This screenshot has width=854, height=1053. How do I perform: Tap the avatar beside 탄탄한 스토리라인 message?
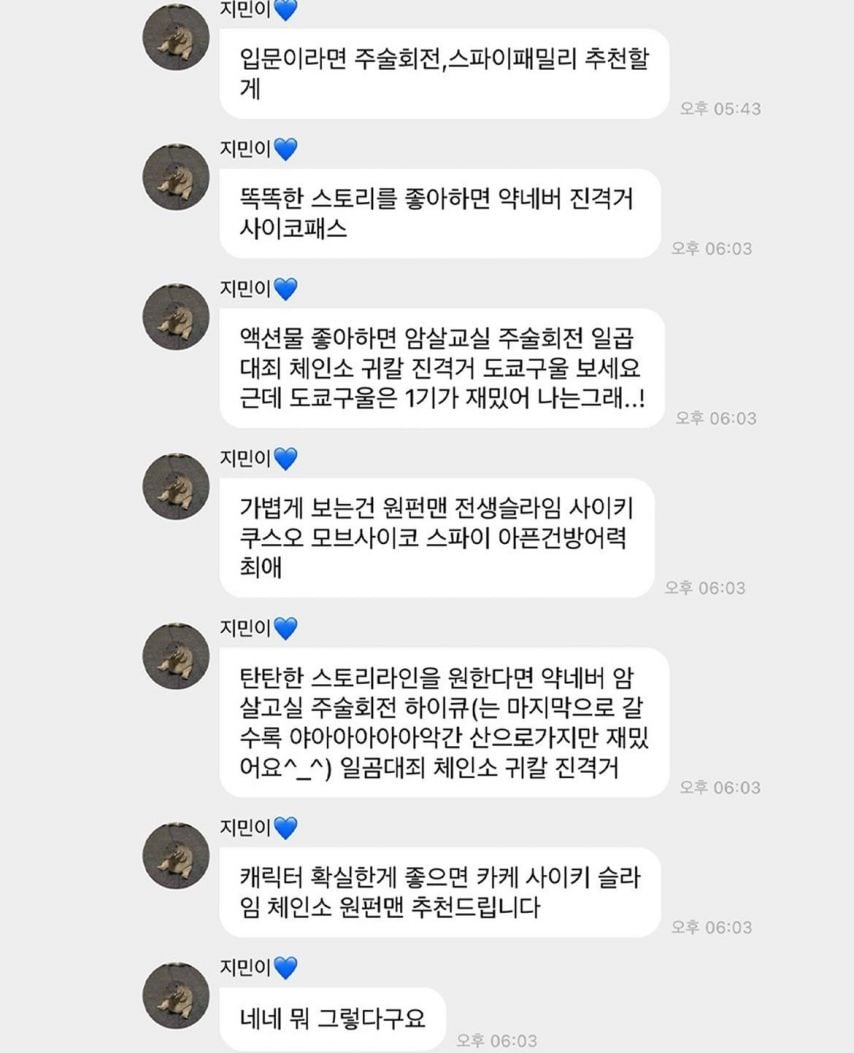coord(176,657)
